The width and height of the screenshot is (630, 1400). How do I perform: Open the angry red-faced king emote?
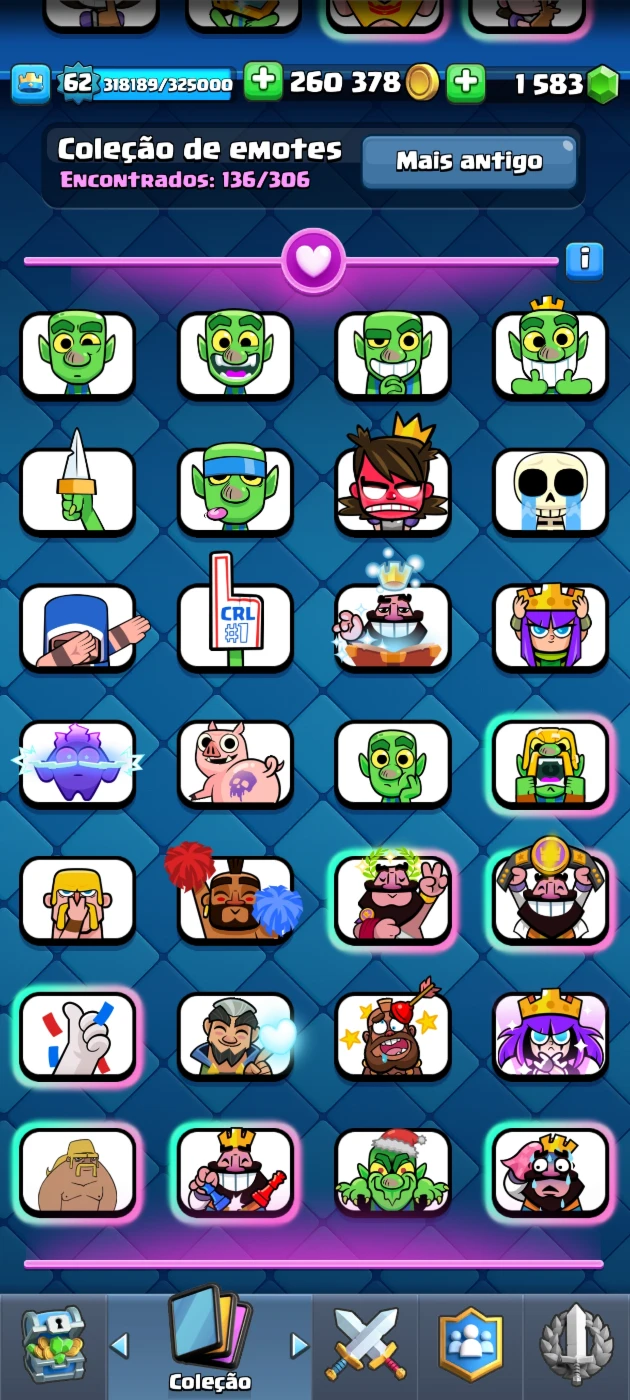pos(393,491)
